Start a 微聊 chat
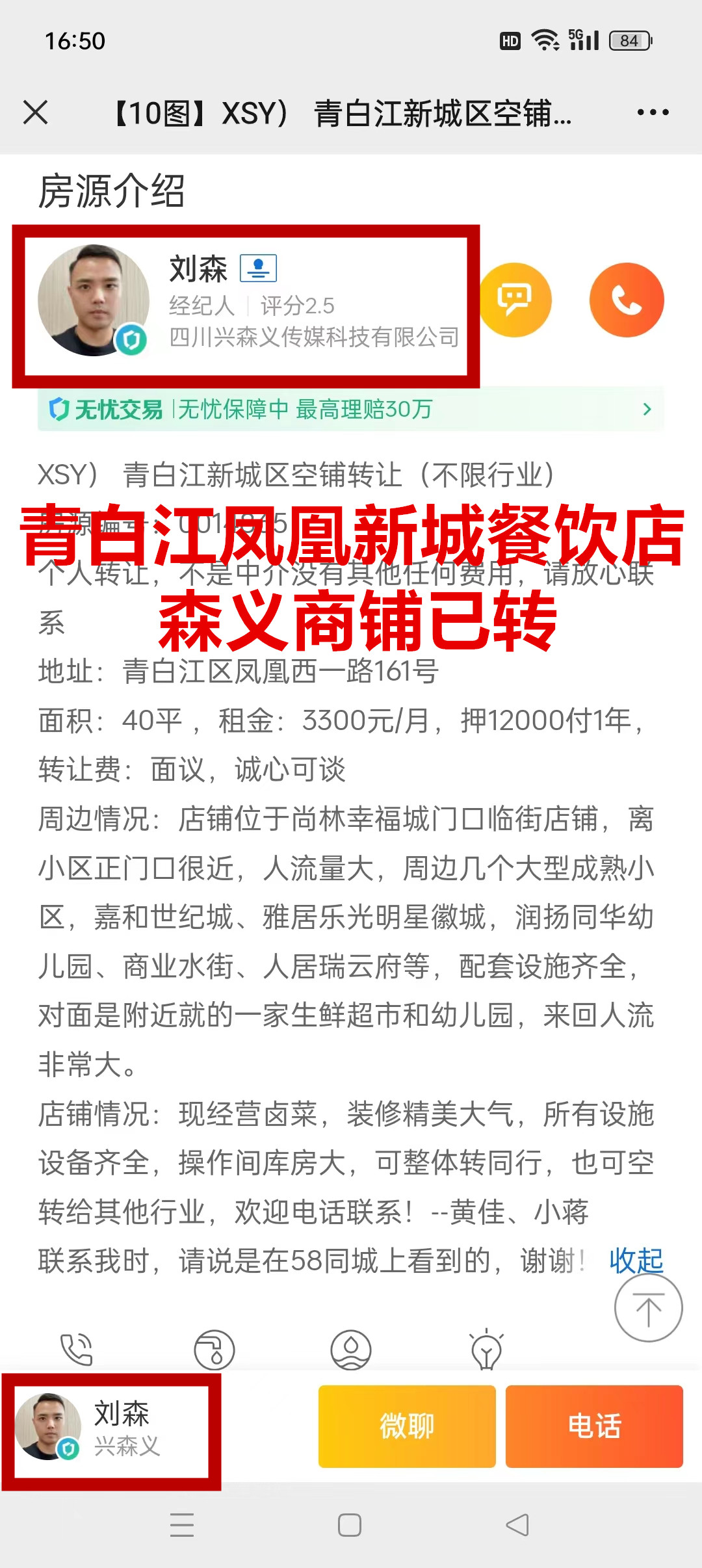702x1568 pixels. [x=407, y=1426]
